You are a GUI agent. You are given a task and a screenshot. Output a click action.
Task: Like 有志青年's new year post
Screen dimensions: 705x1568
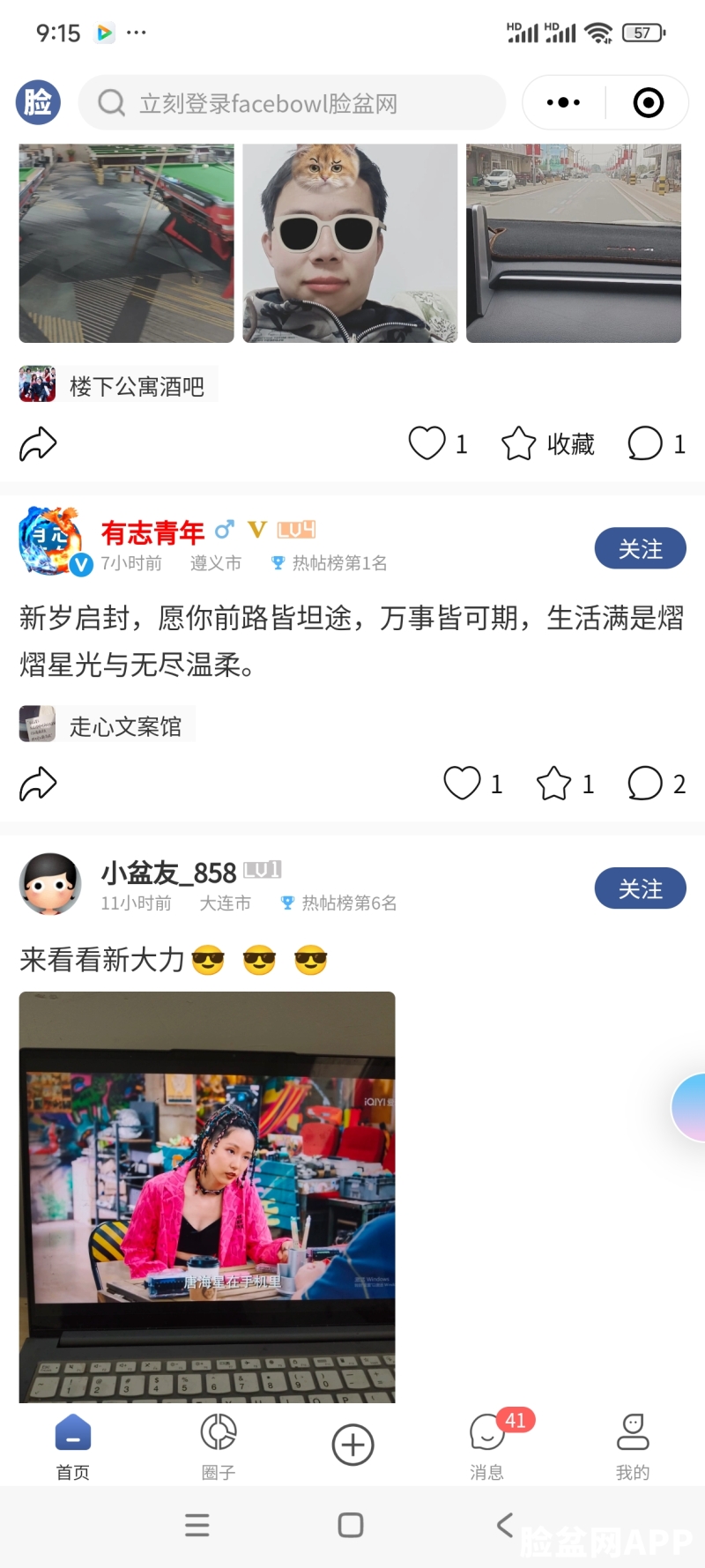(x=463, y=784)
